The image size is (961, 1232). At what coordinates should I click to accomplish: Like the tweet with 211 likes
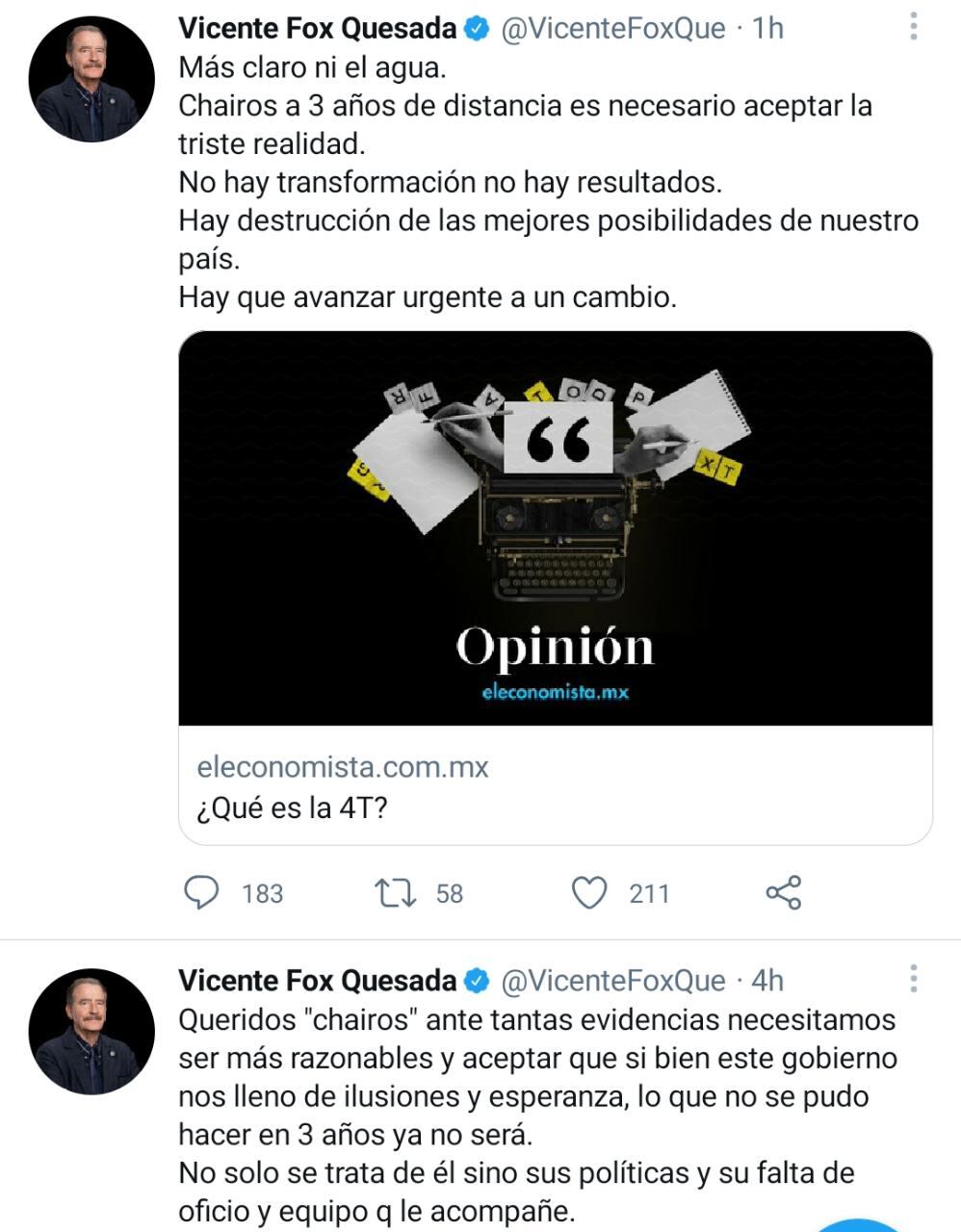point(589,893)
